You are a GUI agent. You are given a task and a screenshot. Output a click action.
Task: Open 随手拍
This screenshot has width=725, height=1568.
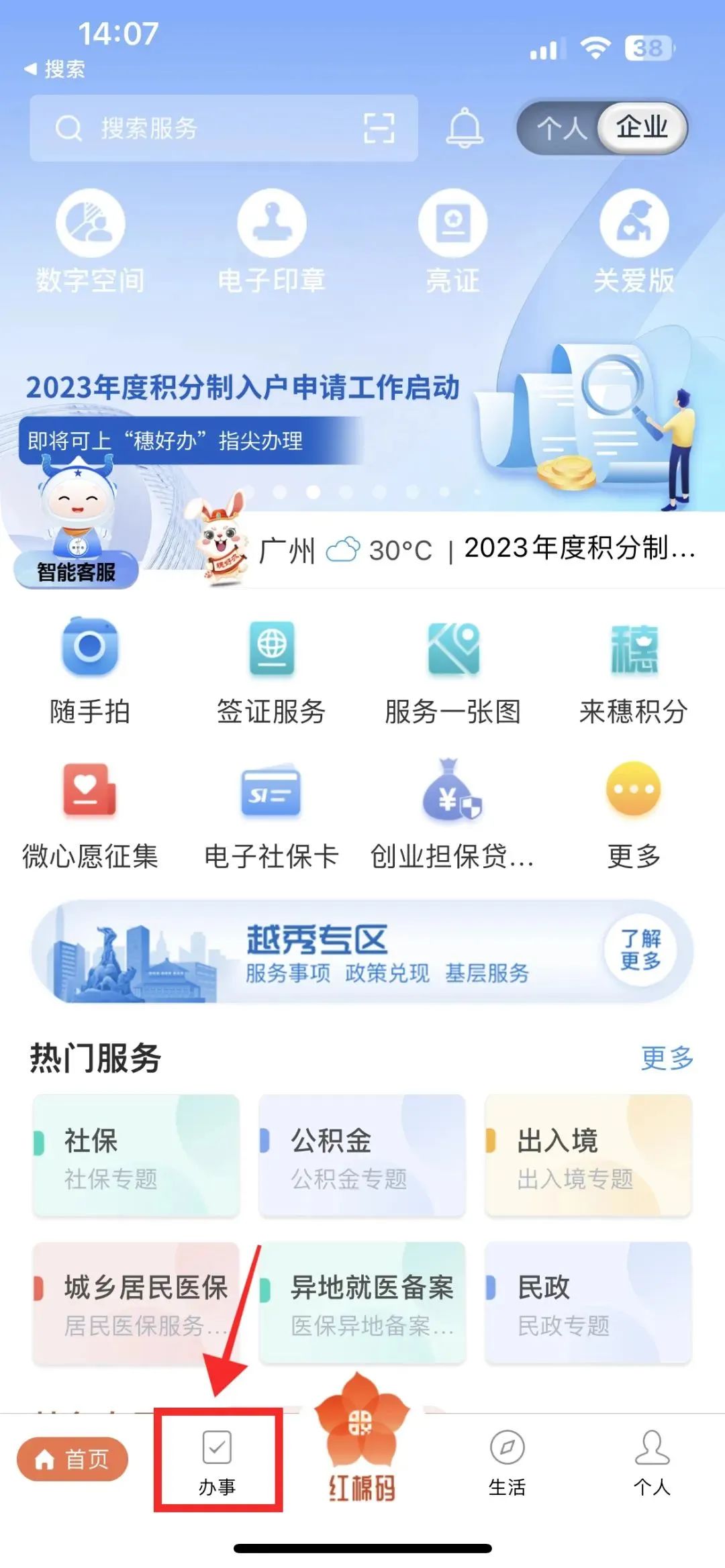click(90, 672)
